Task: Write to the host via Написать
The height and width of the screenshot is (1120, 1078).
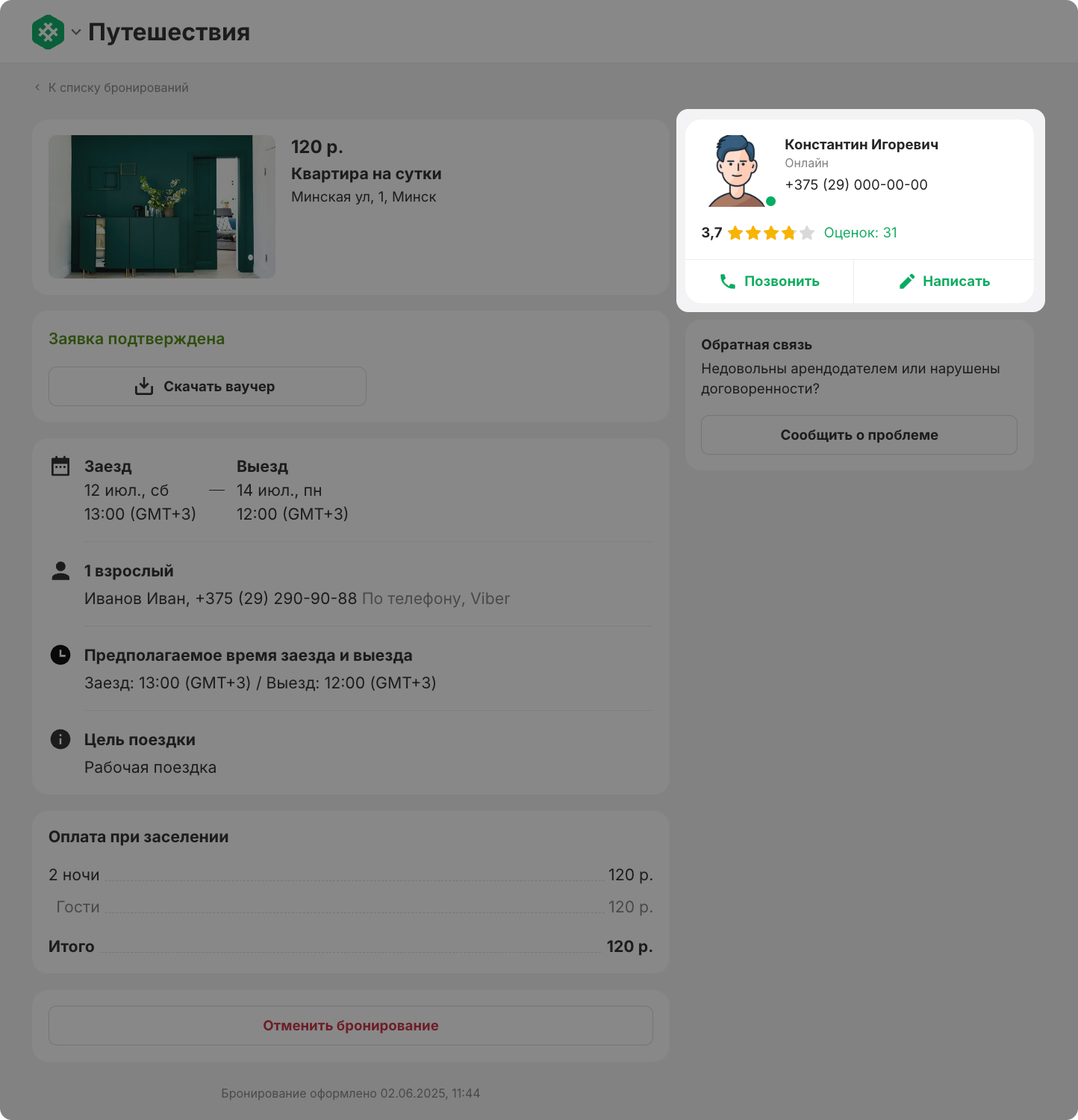Action: click(x=944, y=281)
